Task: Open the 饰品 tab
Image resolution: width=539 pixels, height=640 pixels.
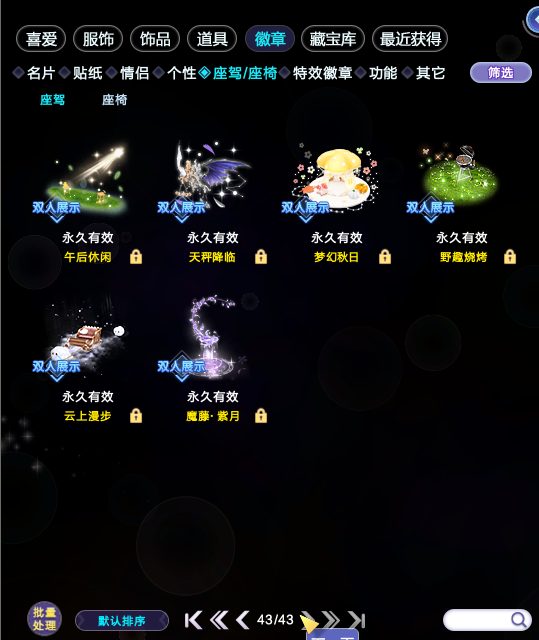Action: click(155, 39)
